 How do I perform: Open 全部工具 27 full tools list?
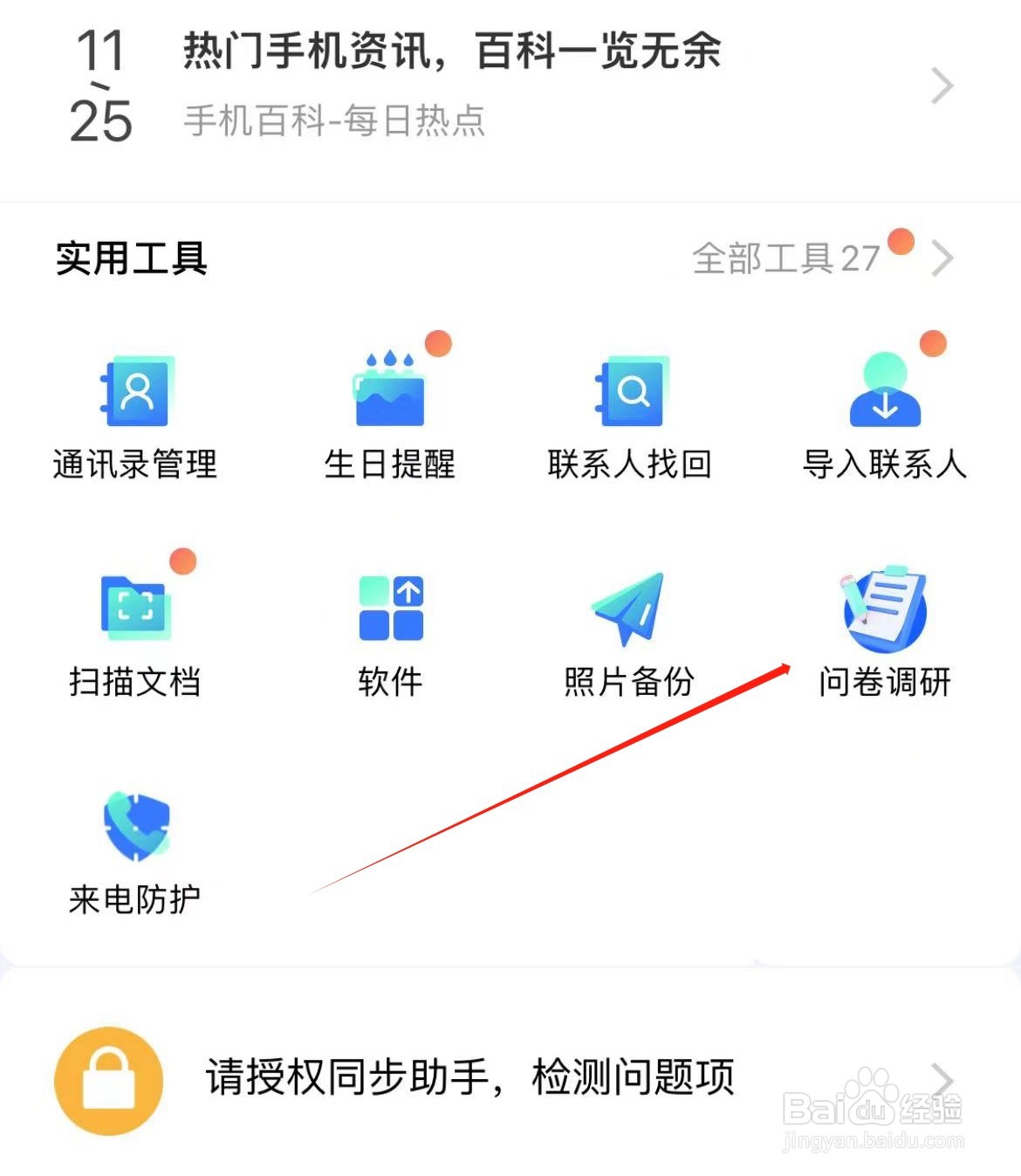click(x=785, y=258)
